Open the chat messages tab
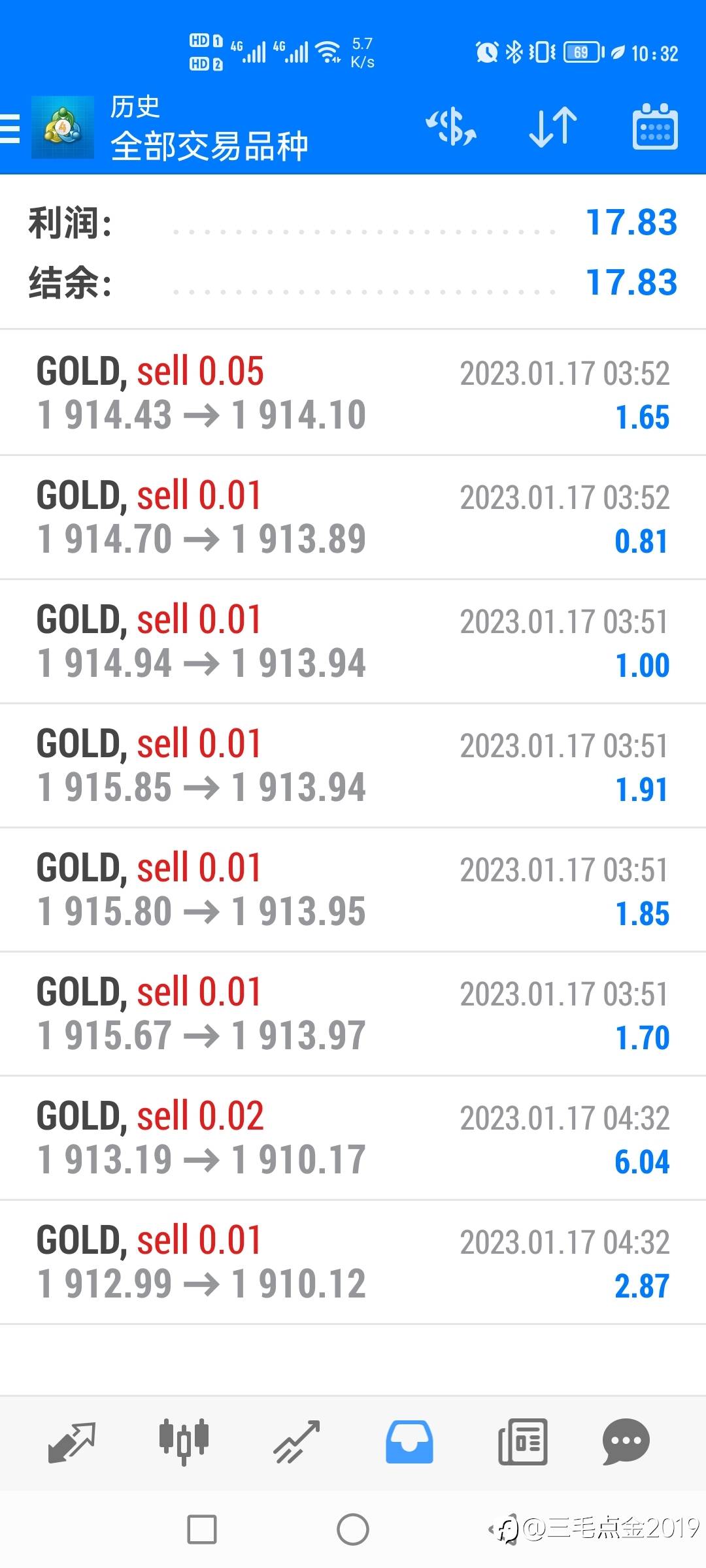706x1568 pixels. point(626,1441)
